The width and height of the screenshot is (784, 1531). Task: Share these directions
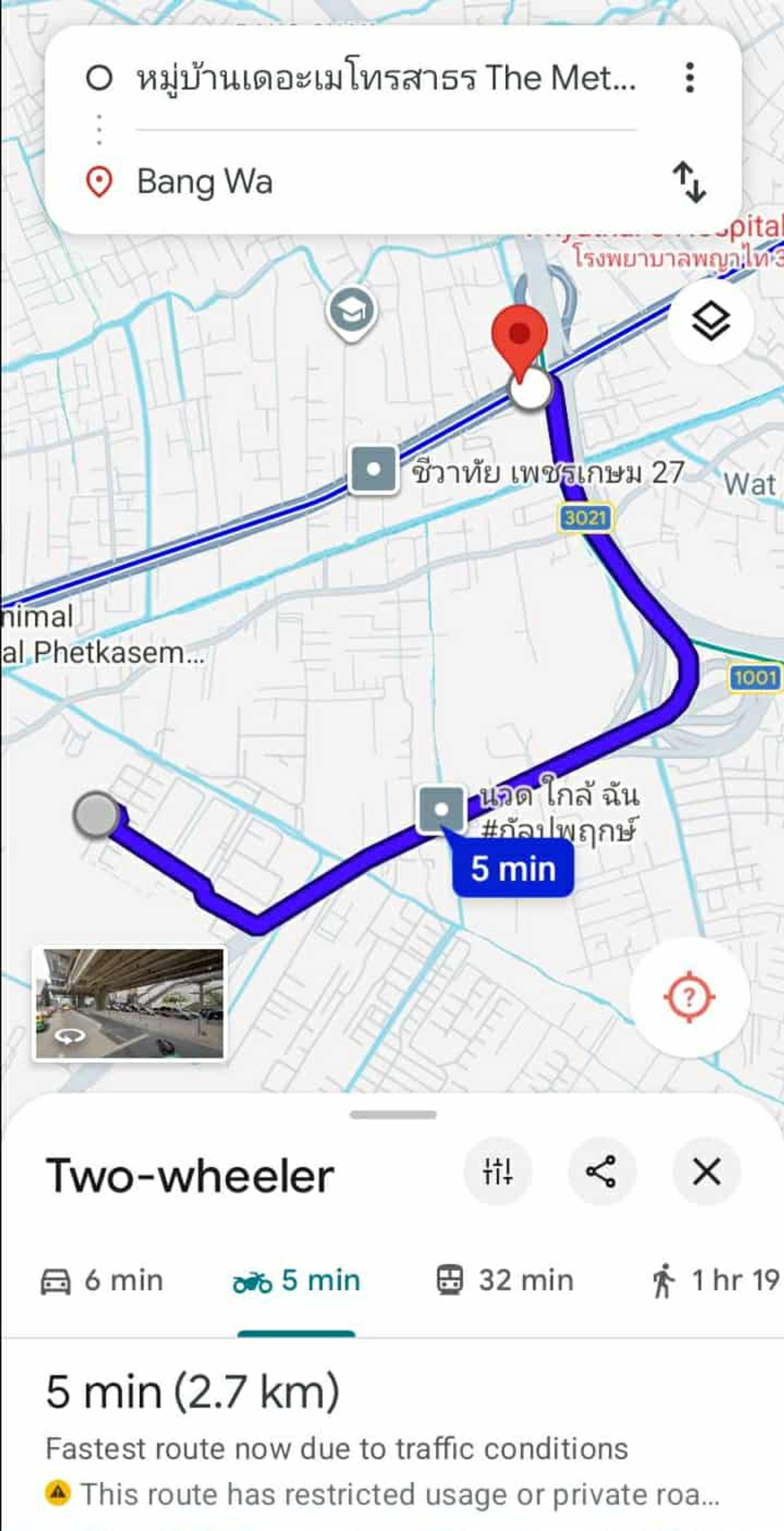(x=601, y=1171)
